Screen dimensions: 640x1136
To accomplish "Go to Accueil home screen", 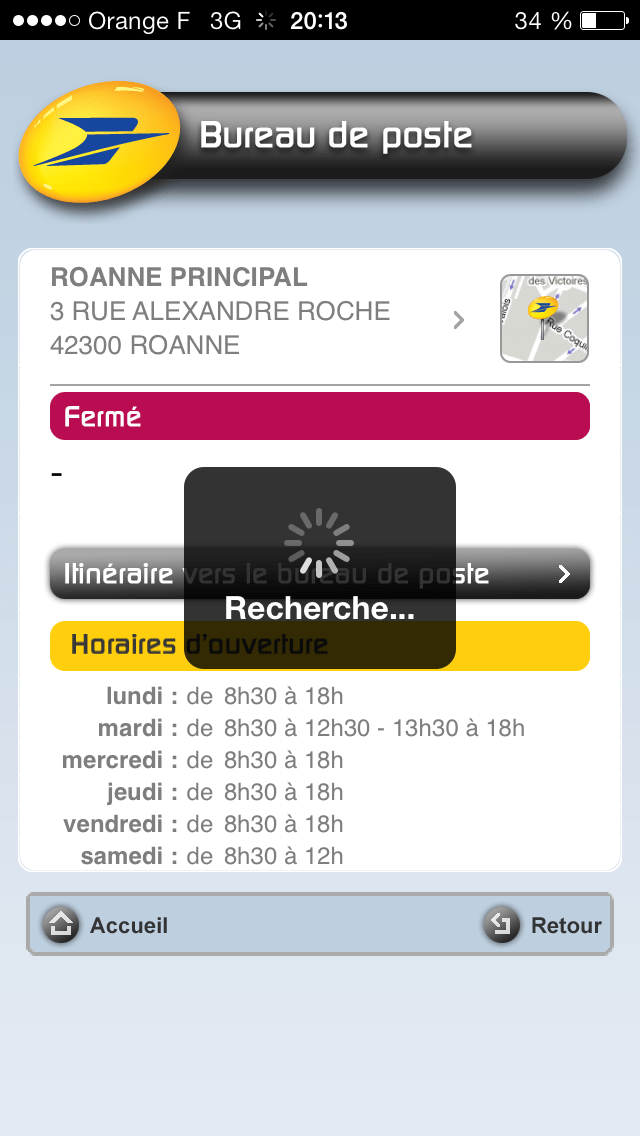I will (106, 924).
